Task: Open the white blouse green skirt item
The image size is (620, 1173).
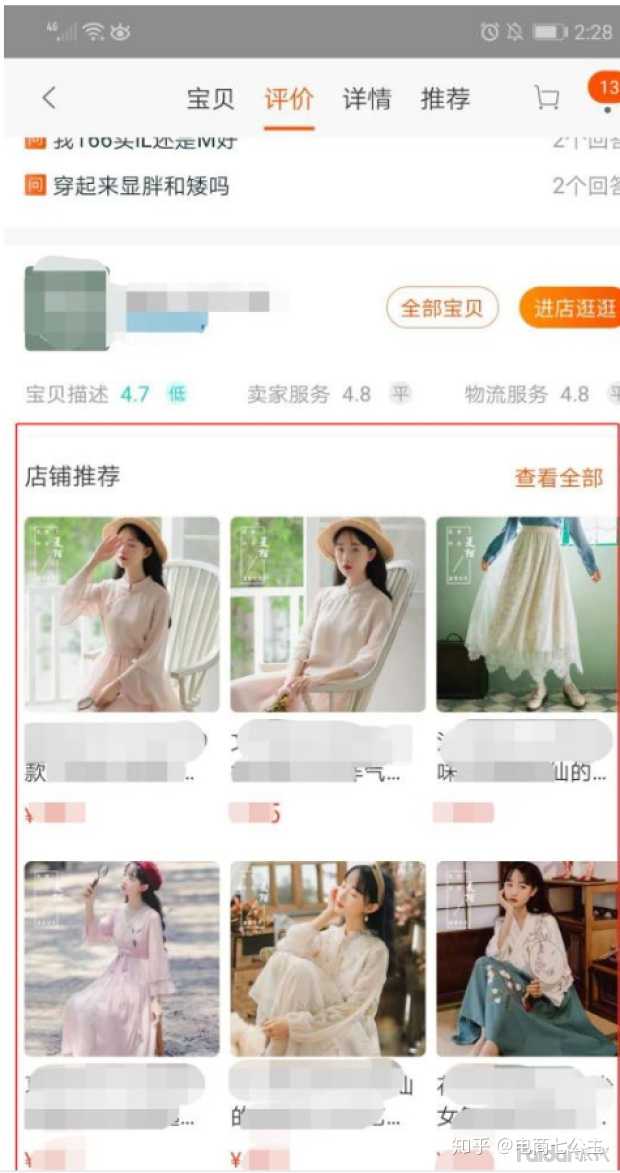Action: pos(527,958)
